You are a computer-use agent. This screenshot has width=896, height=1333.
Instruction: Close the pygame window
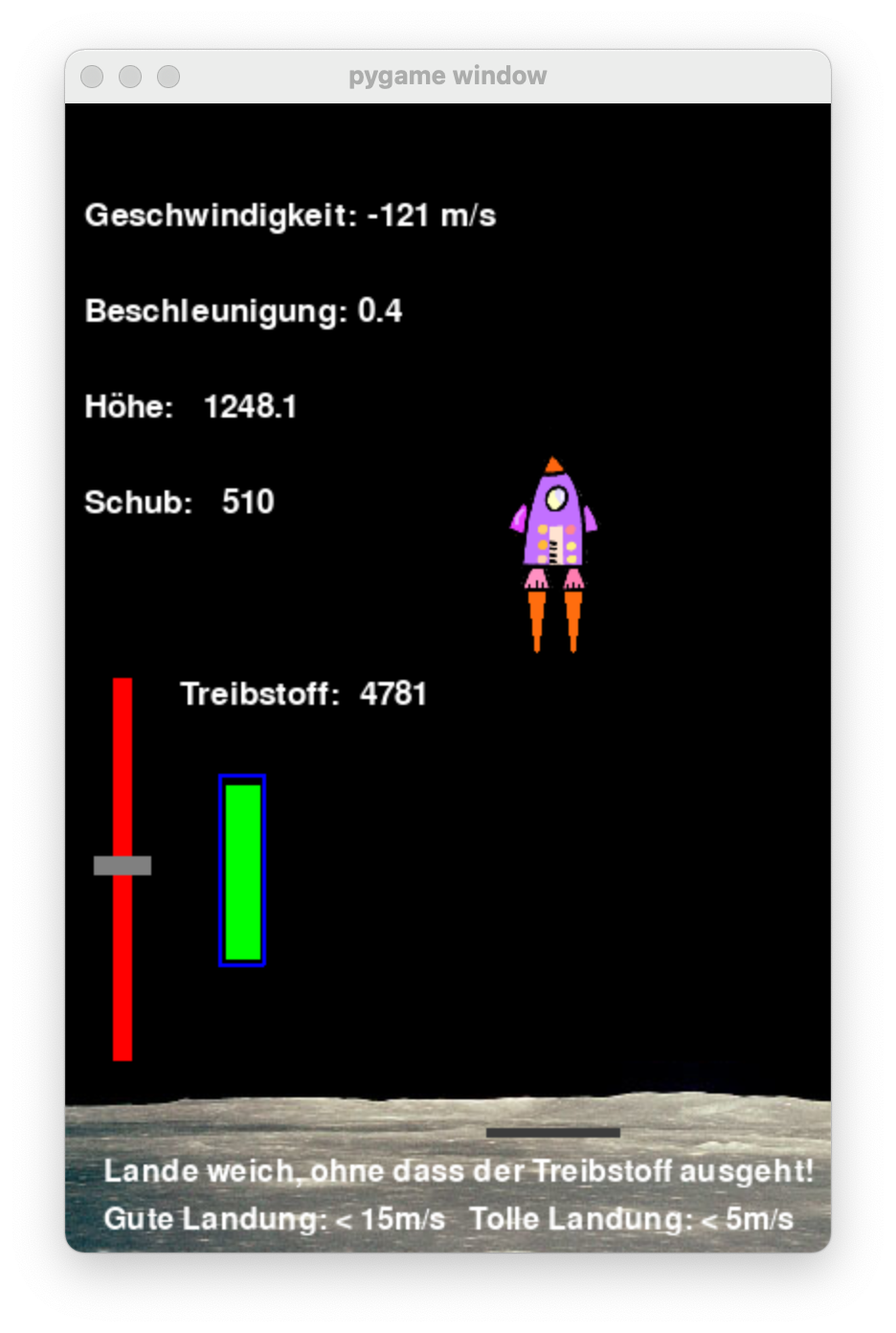point(92,77)
